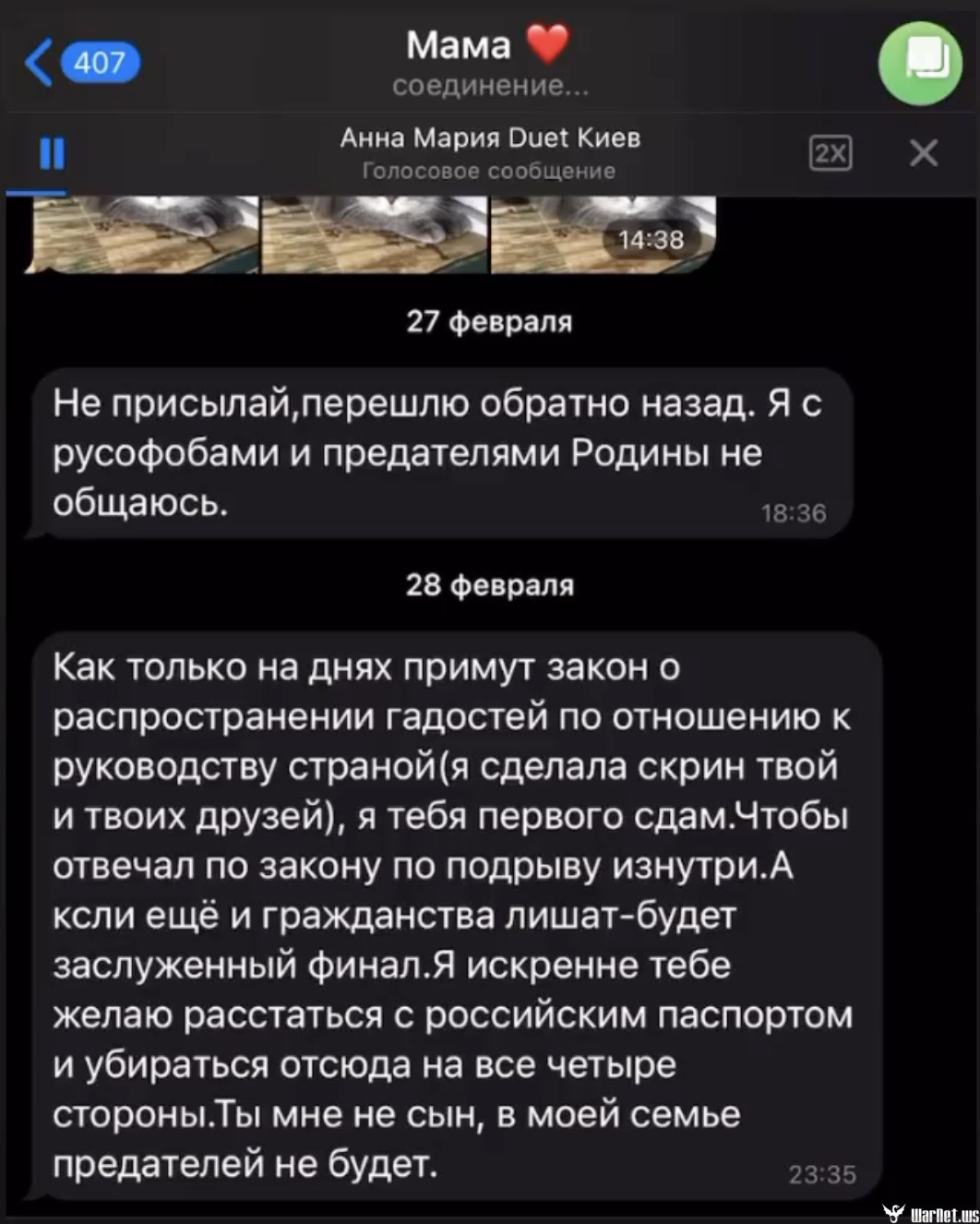This screenshot has width=980, height=1224.
Task: Open the green chat avatar
Action: (921, 63)
